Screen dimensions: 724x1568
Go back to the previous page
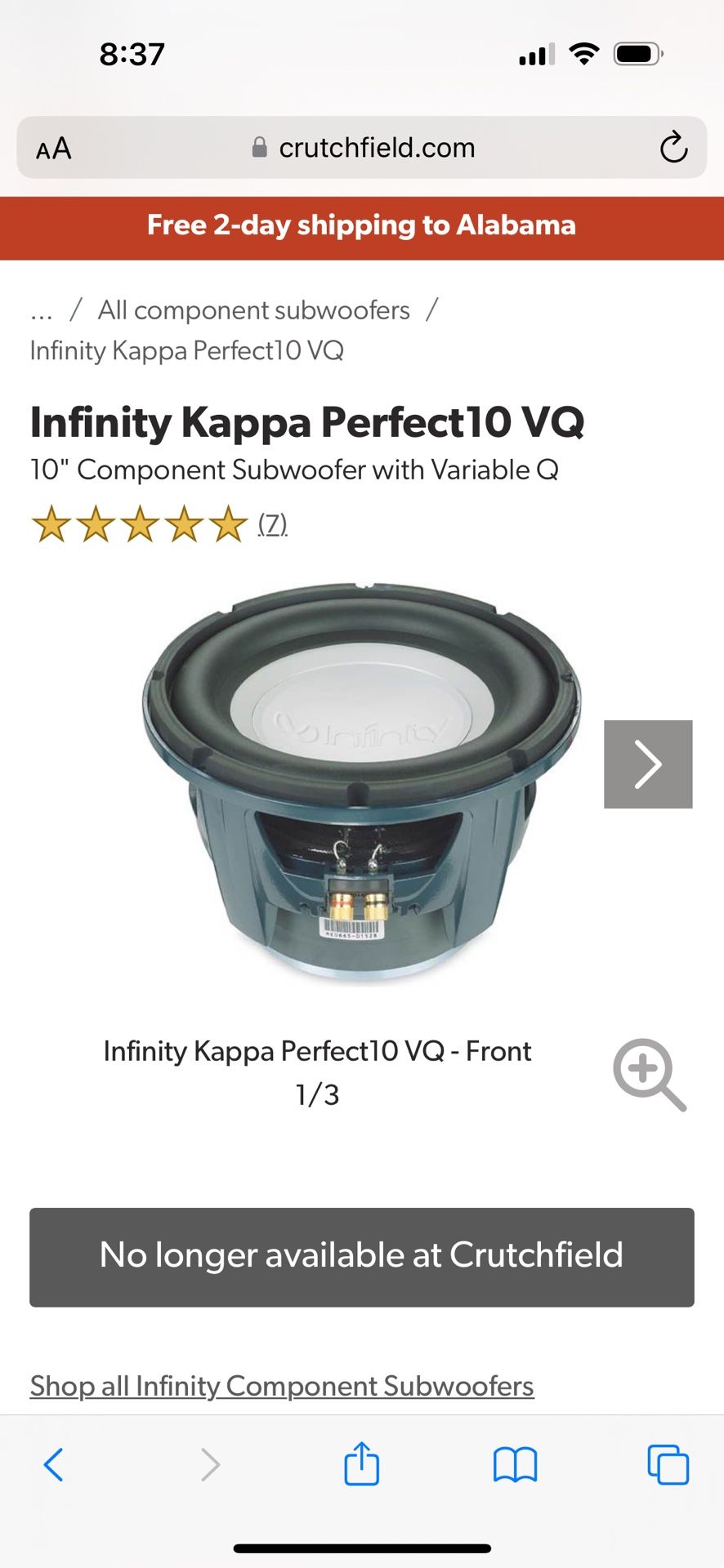pyautogui.click(x=54, y=1464)
